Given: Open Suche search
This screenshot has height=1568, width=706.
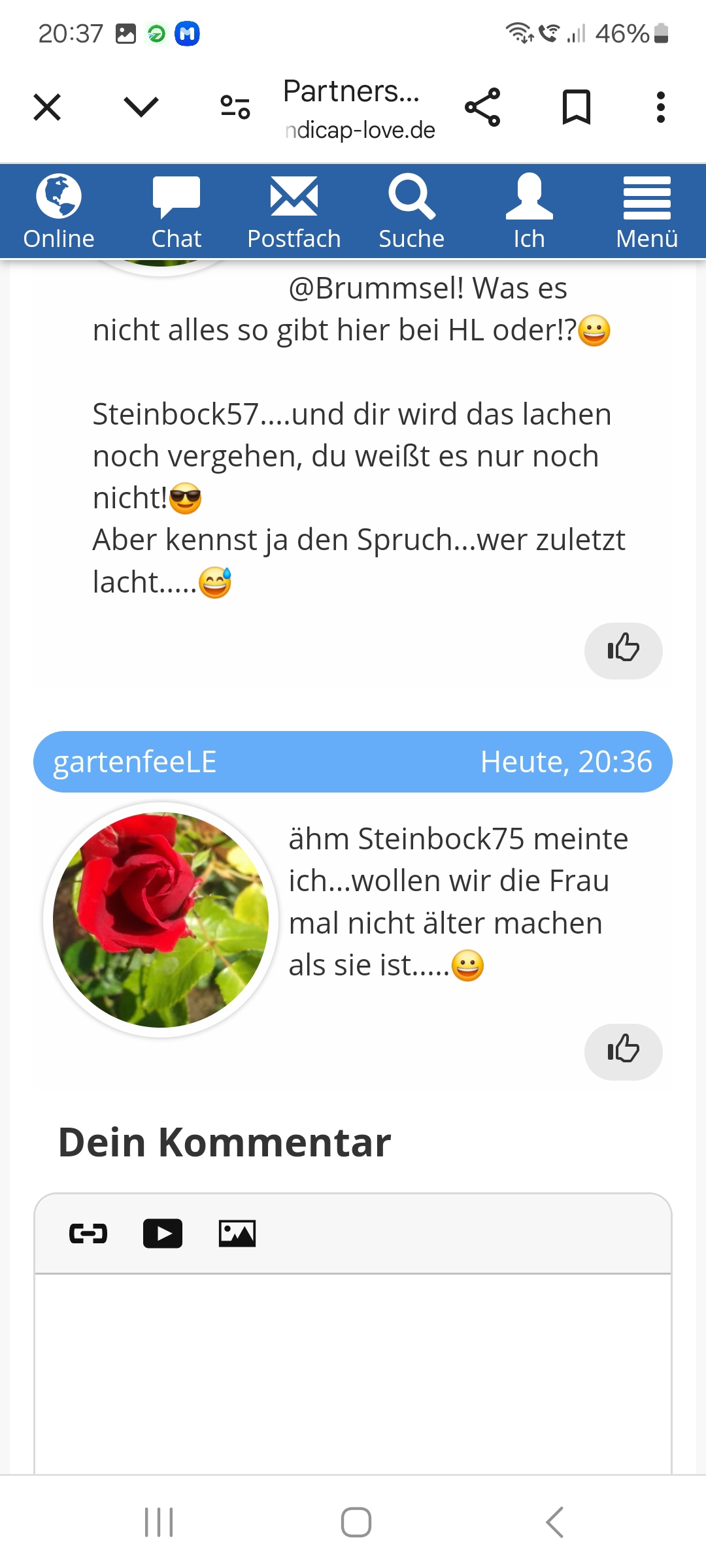Looking at the screenshot, I should click(x=412, y=212).
